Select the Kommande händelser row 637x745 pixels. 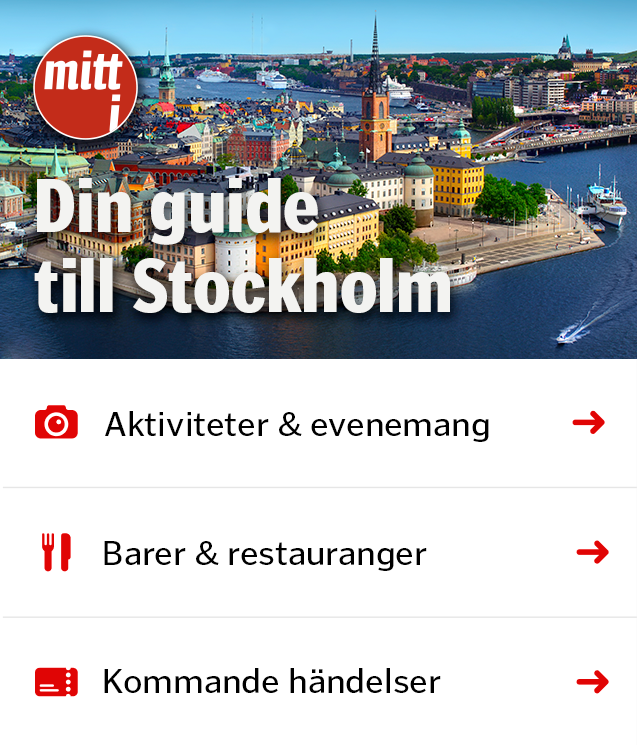pos(271,682)
